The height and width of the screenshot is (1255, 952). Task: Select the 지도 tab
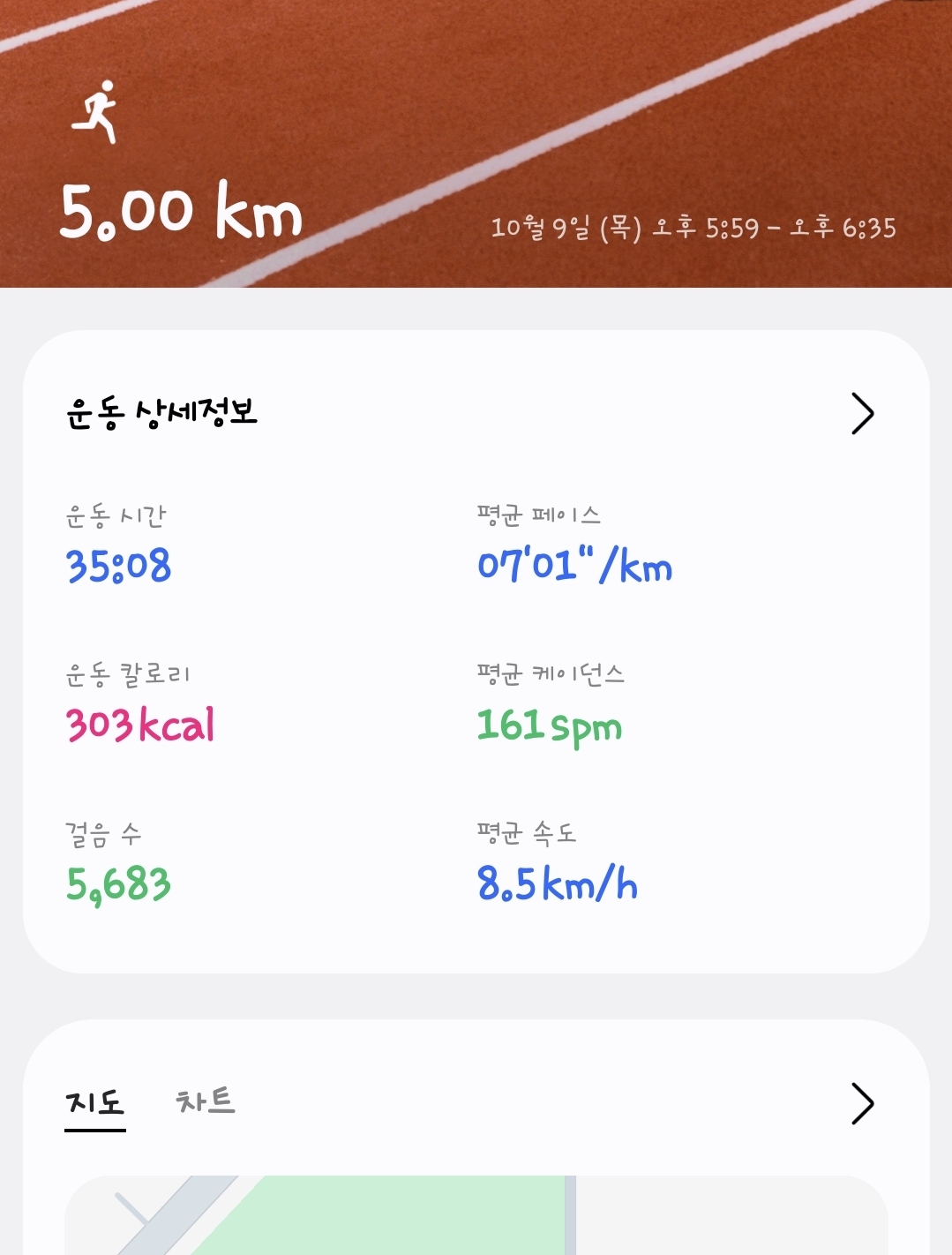tap(95, 1103)
